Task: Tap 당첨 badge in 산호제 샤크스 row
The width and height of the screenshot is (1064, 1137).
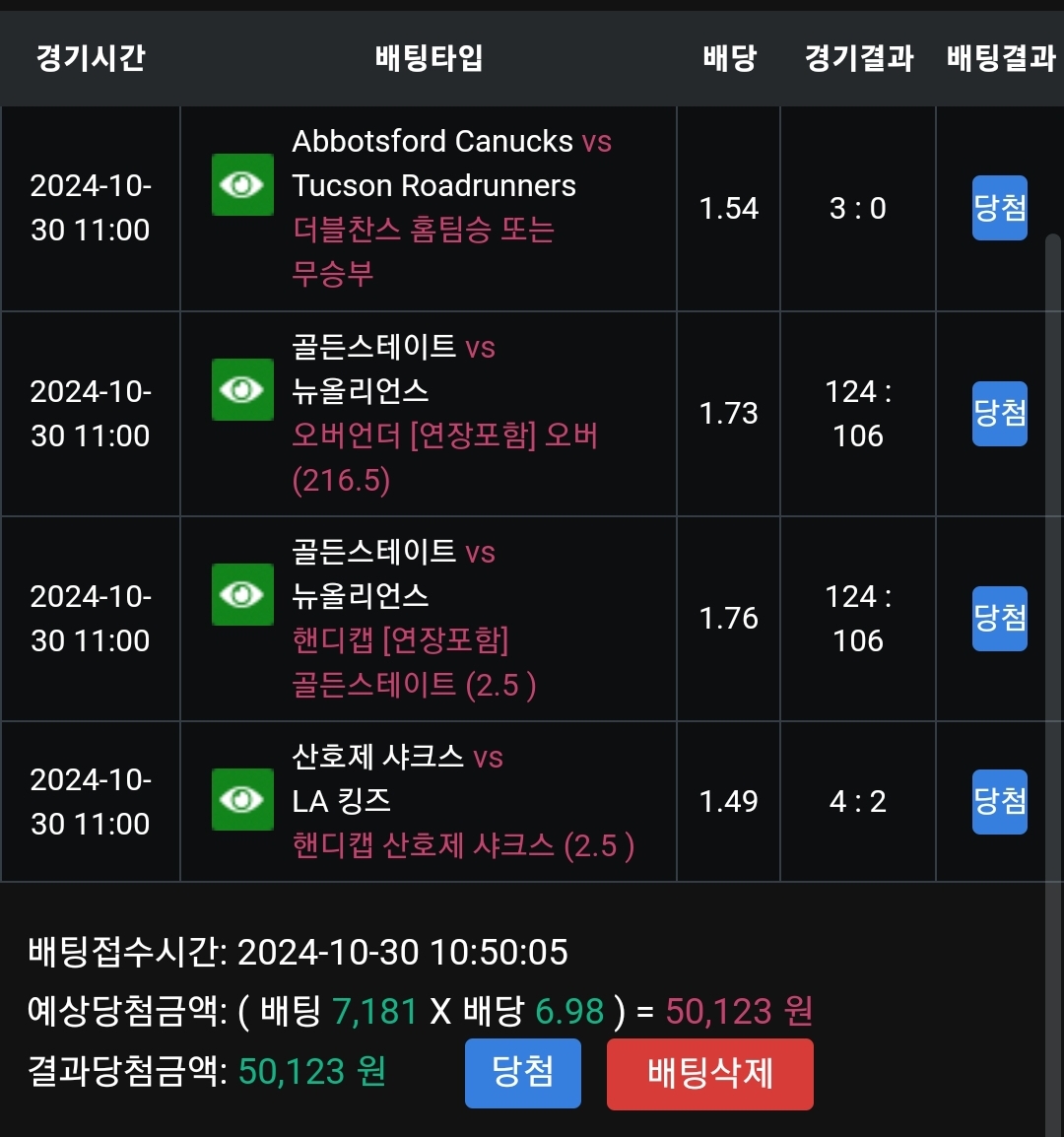Action: click(x=999, y=801)
